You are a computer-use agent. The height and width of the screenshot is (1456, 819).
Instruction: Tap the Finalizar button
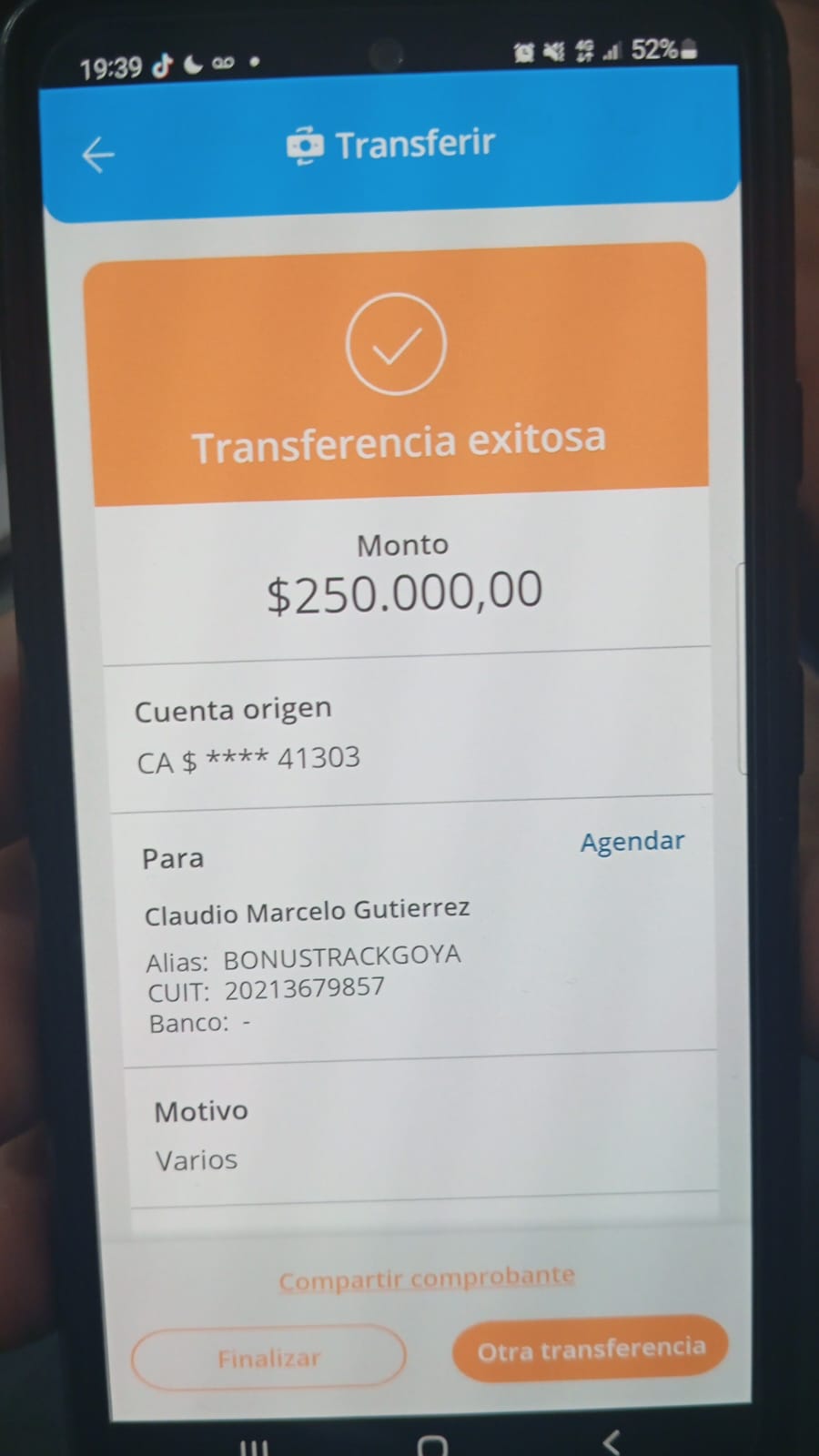pyautogui.click(x=268, y=1358)
